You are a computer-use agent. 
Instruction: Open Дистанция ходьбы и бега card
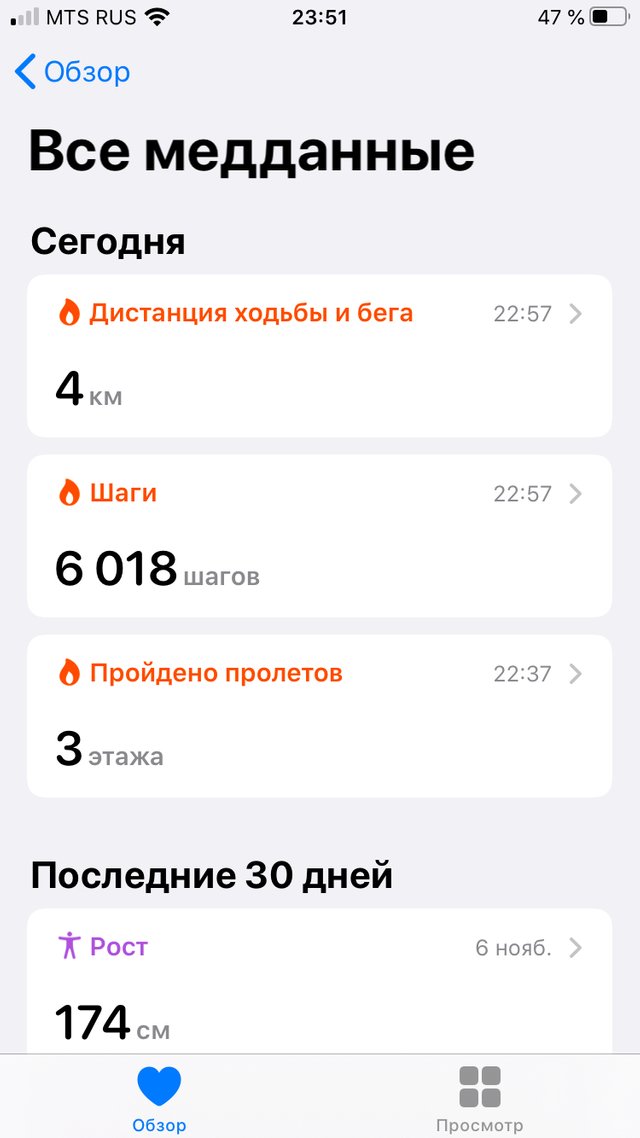(319, 356)
